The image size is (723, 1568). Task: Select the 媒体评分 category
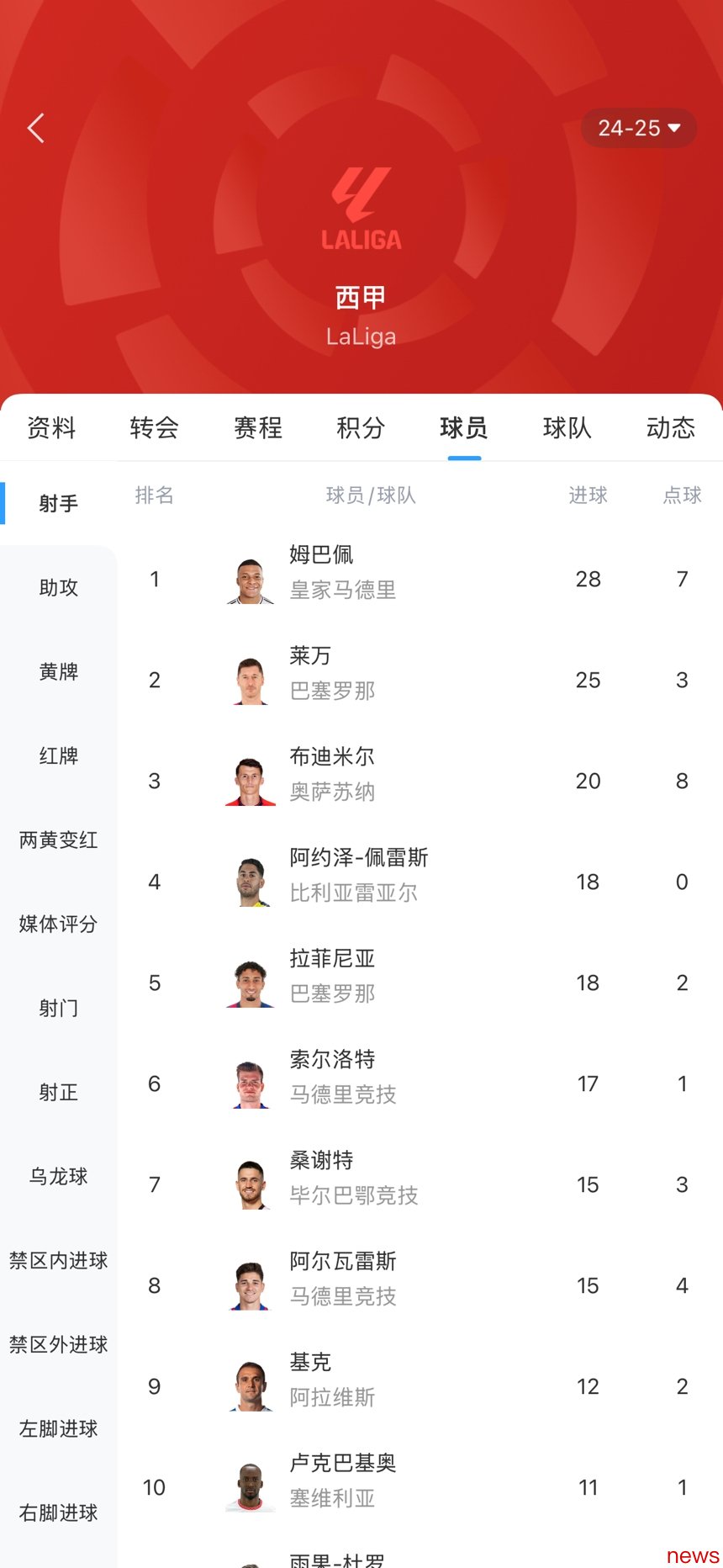tap(59, 924)
